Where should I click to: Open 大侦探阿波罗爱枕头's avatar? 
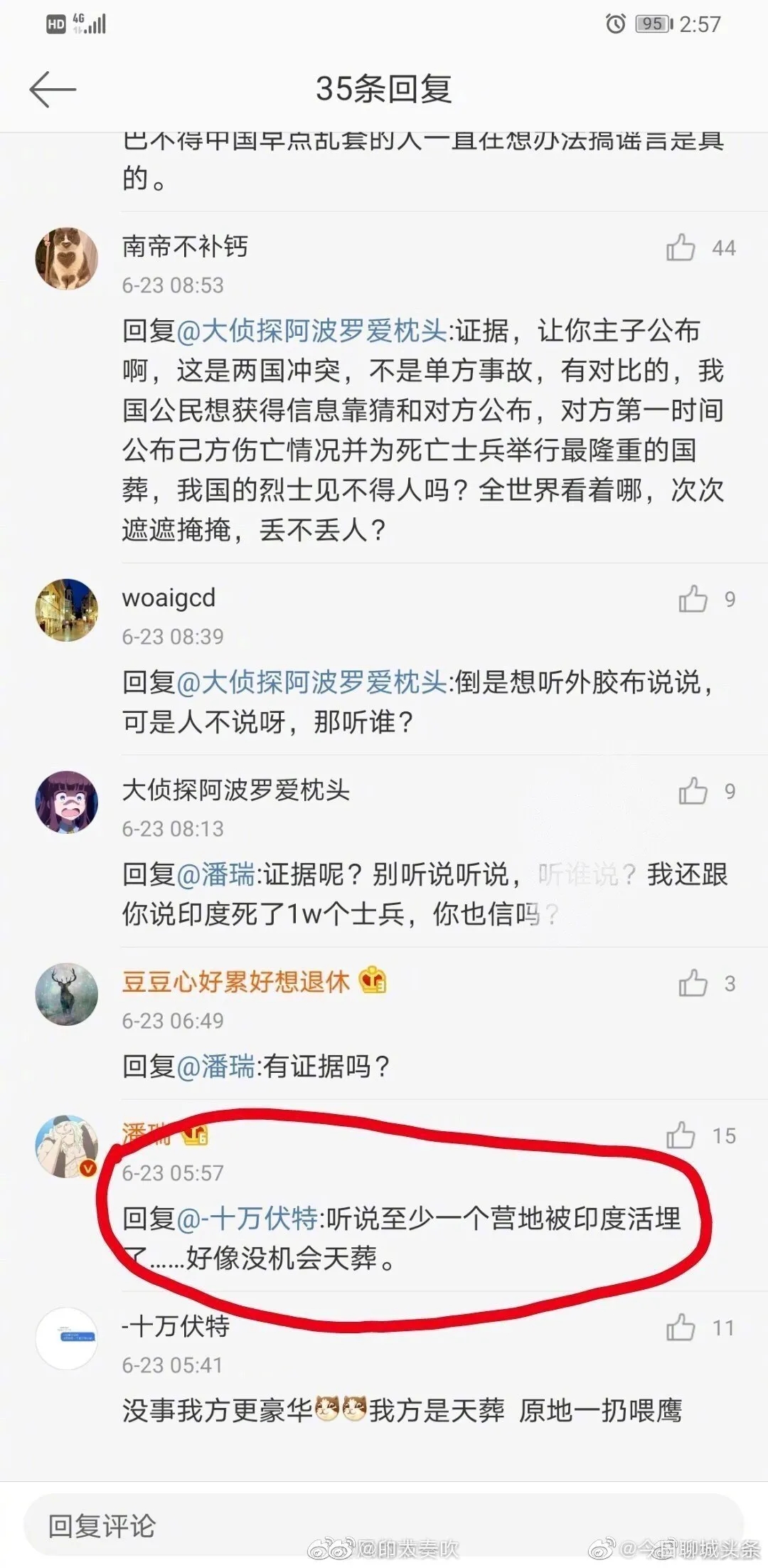(x=67, y=802)
